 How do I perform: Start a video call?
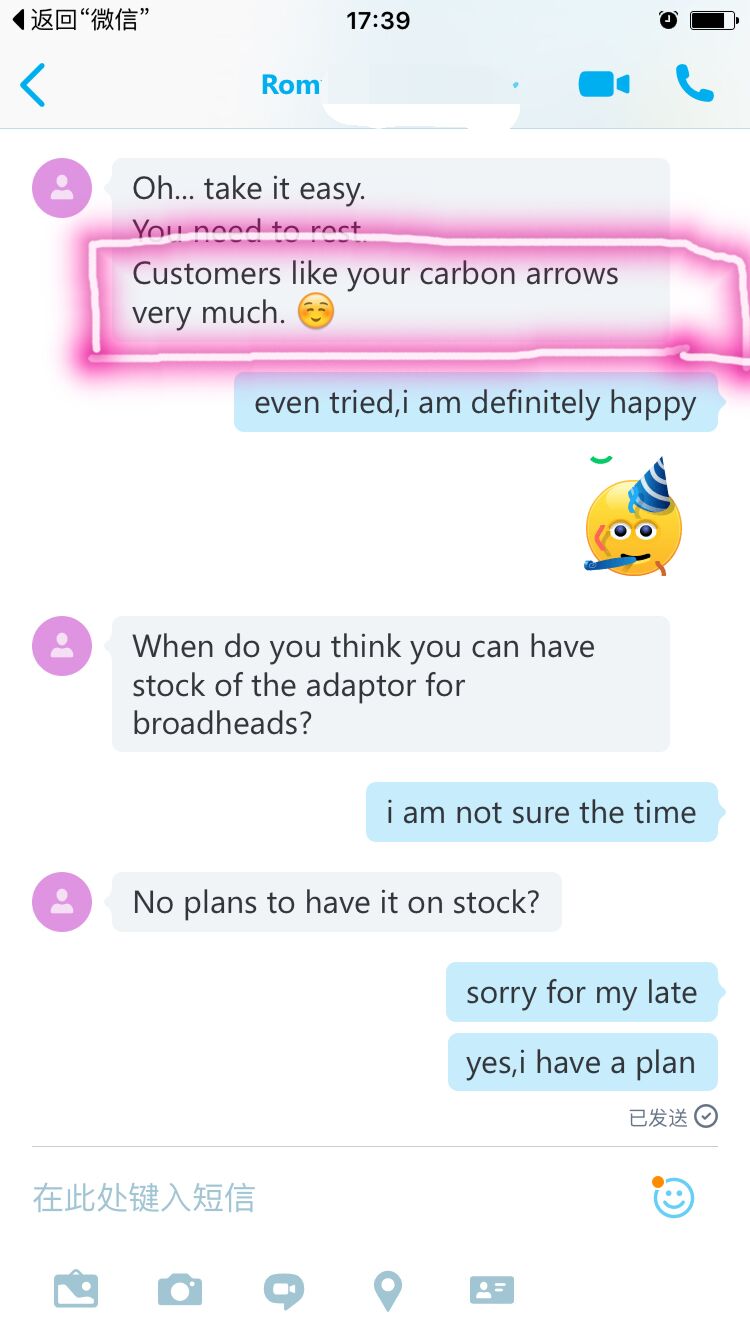coord(604,85)
